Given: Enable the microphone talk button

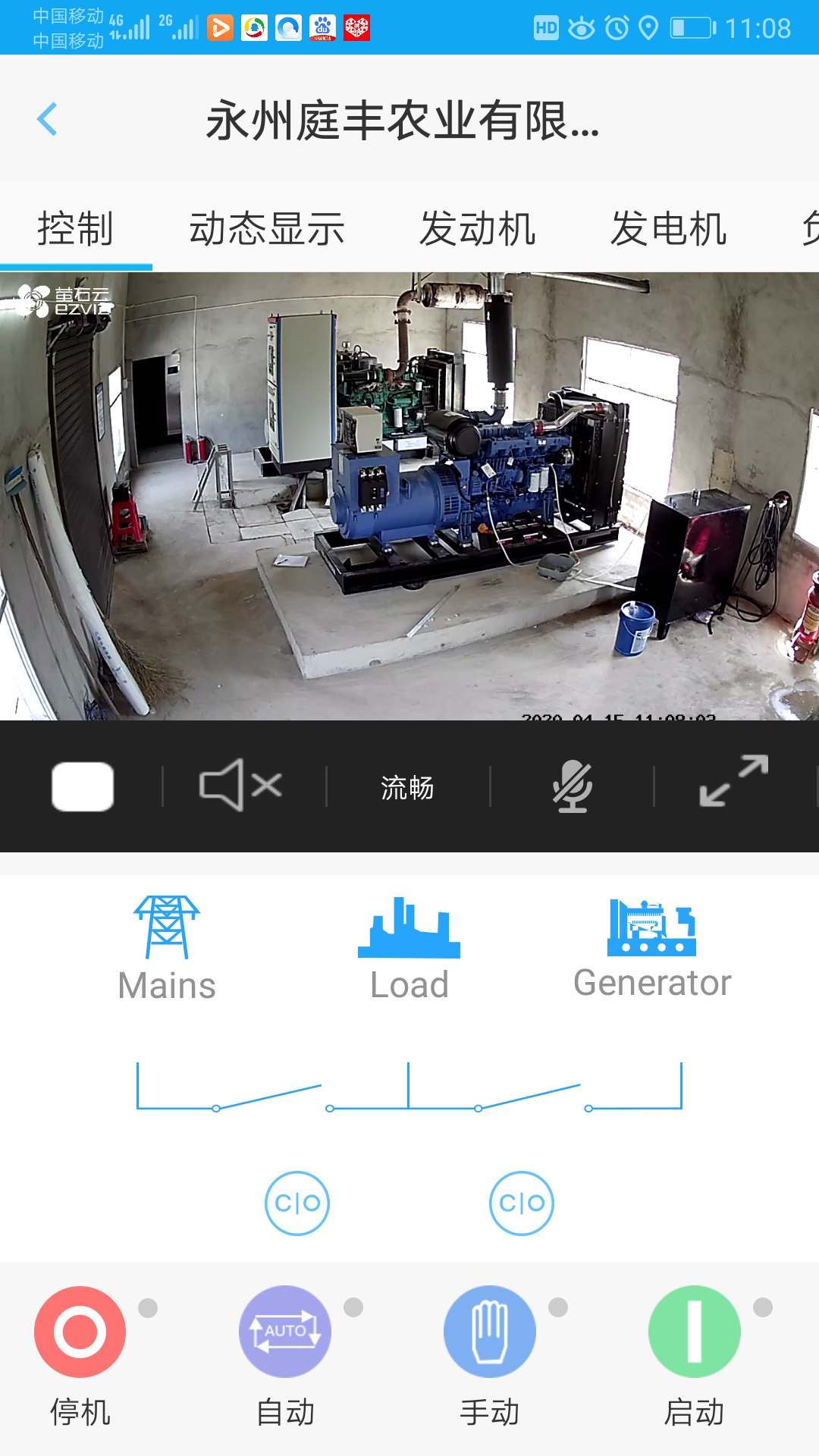Looking at the screenshot, I should [x=572, y=786].
